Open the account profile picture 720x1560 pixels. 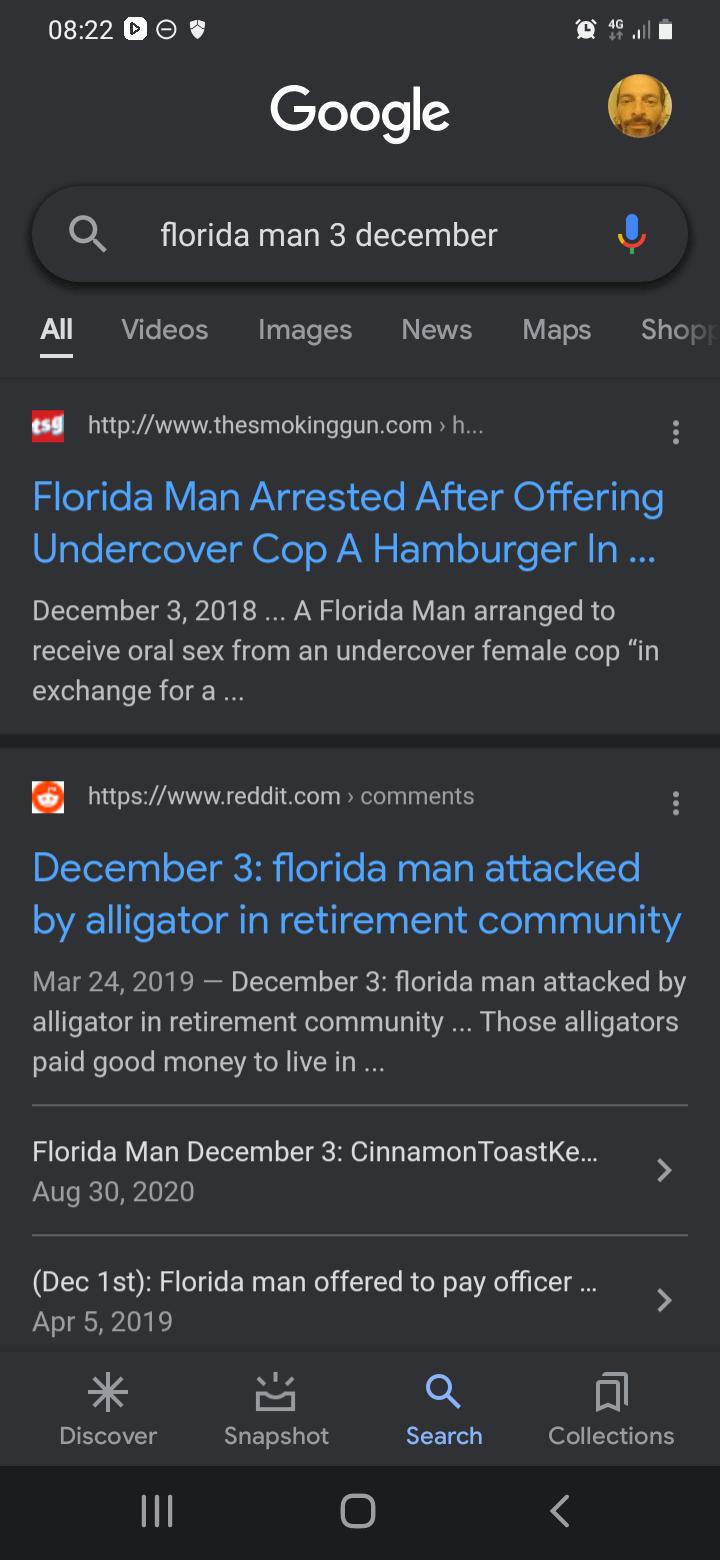coord(639,106)
